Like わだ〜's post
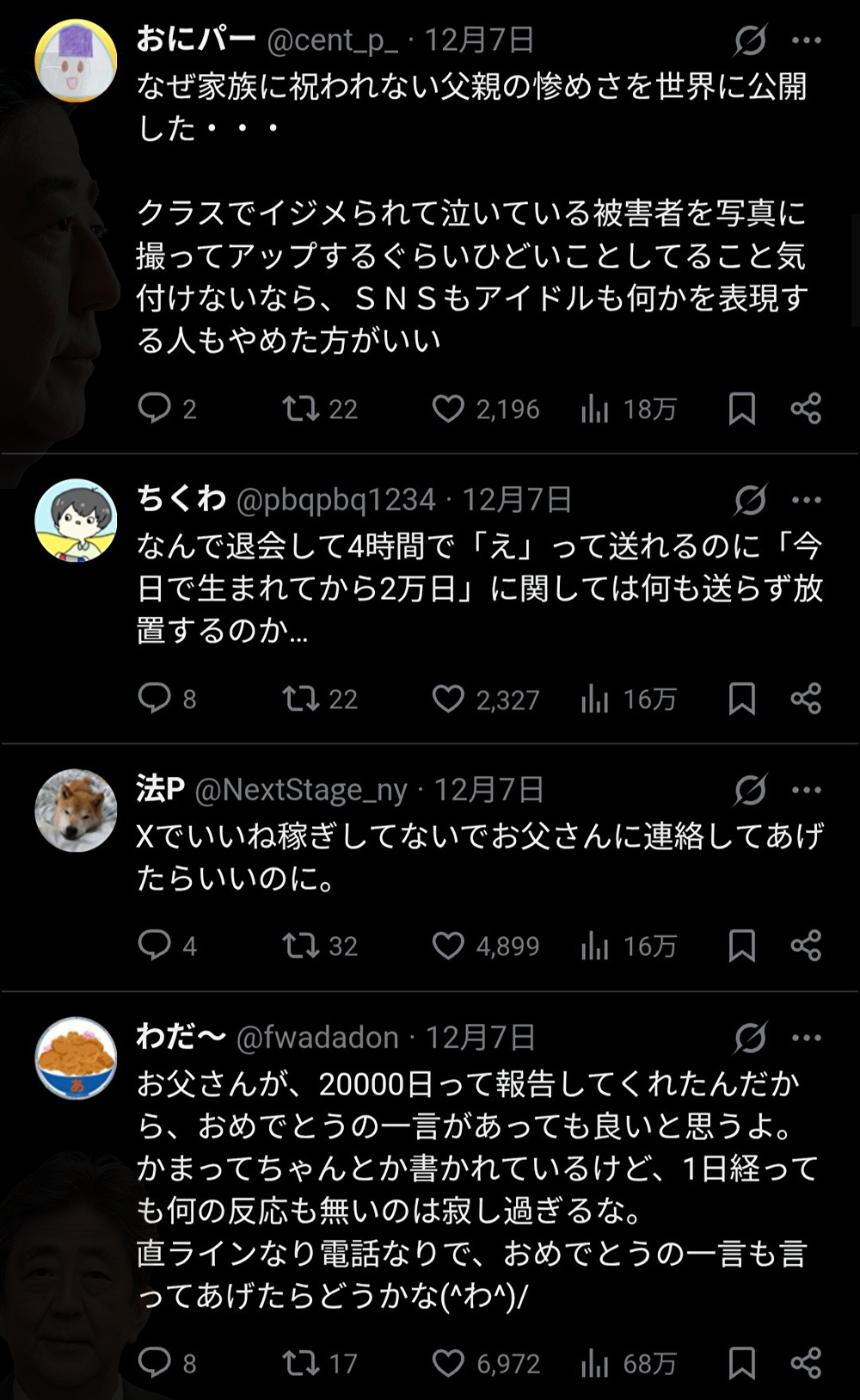The image size is (860, 1400). 448,1363
